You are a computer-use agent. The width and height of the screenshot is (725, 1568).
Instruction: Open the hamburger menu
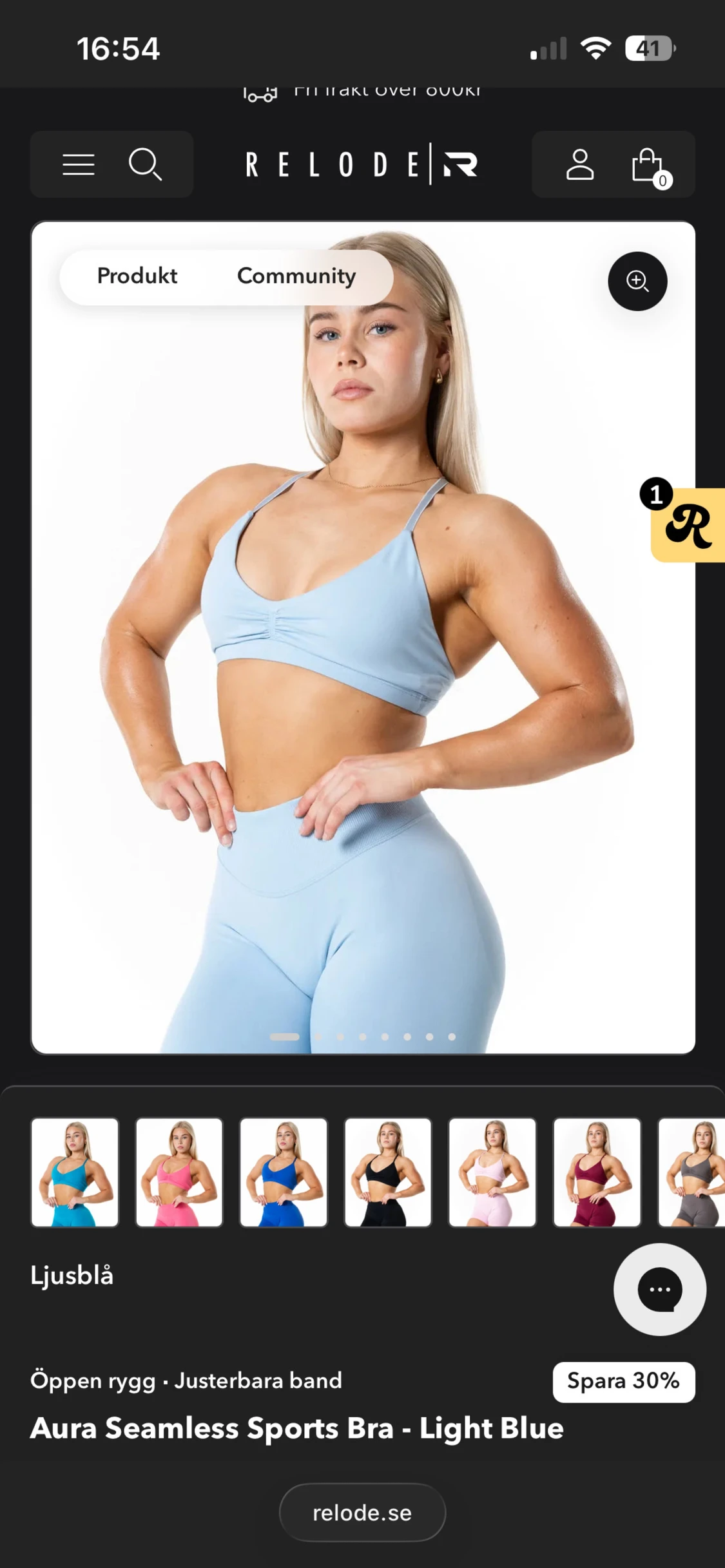click(79, 164)
